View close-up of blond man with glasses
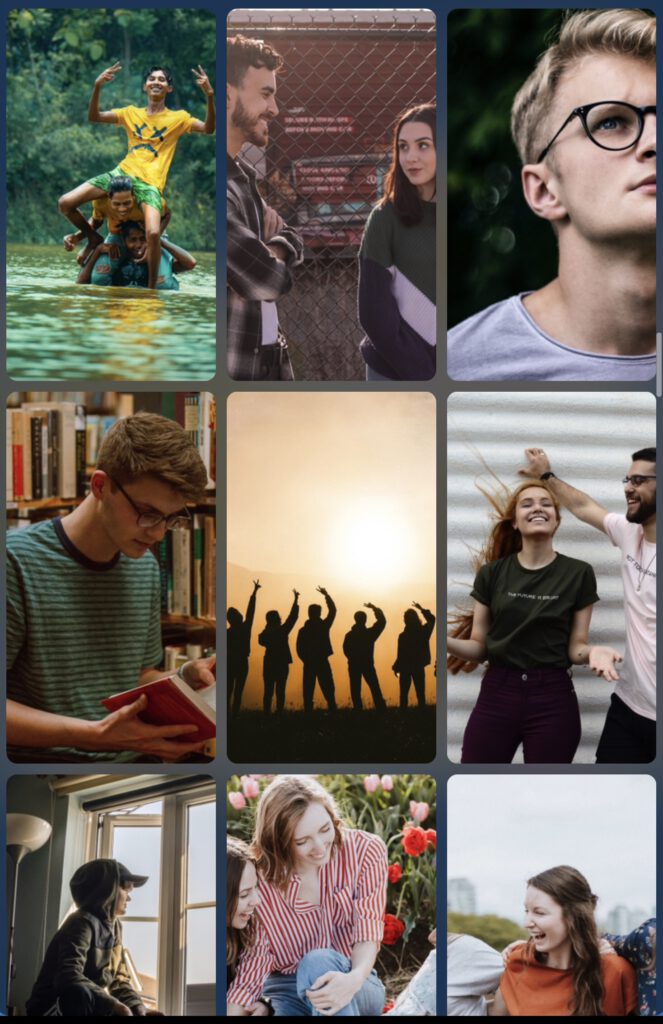Image resolution: width=663 pixels, height=1024 pixels. click(551, 195)
